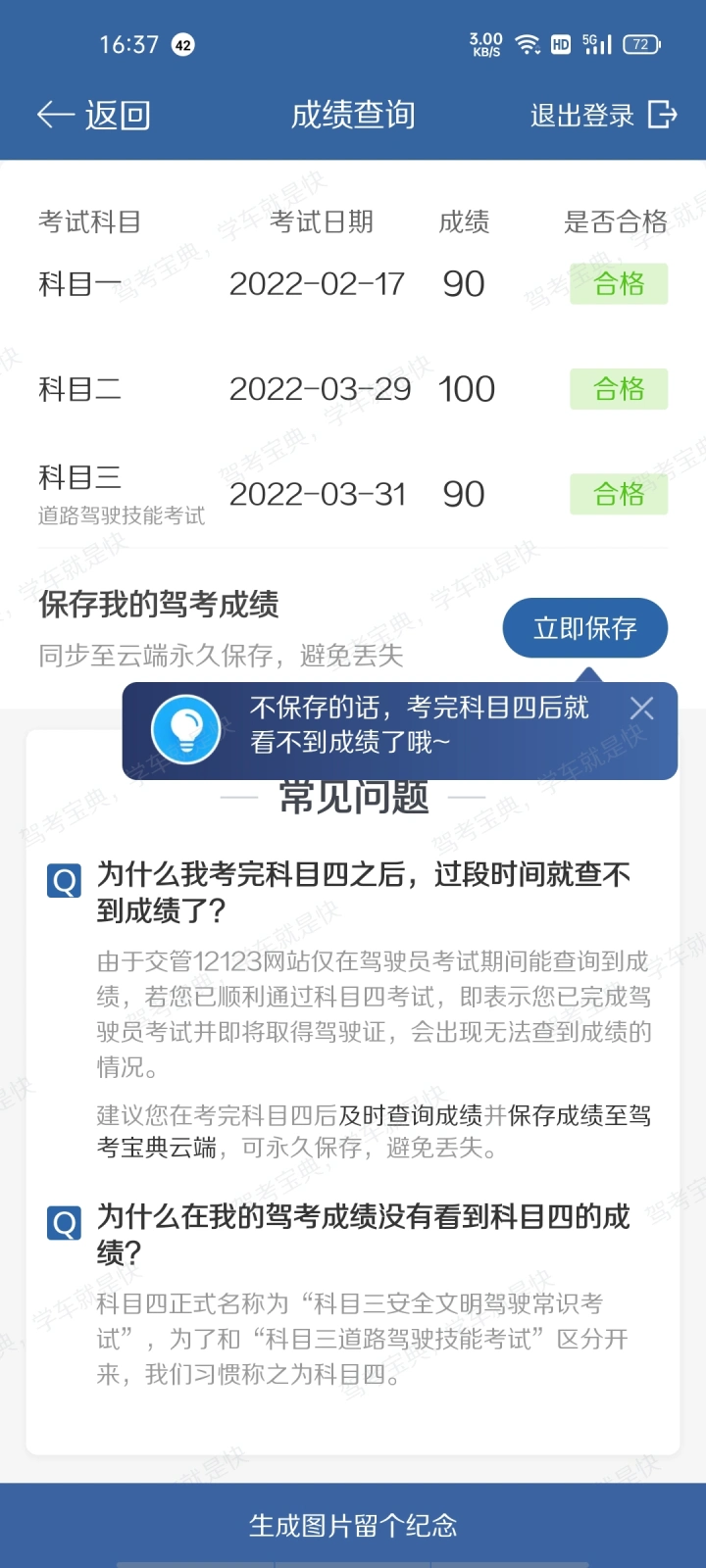The image size is (706, 1568).
Task: Go back using the 返回 arrow
Action: pos(94,116)
